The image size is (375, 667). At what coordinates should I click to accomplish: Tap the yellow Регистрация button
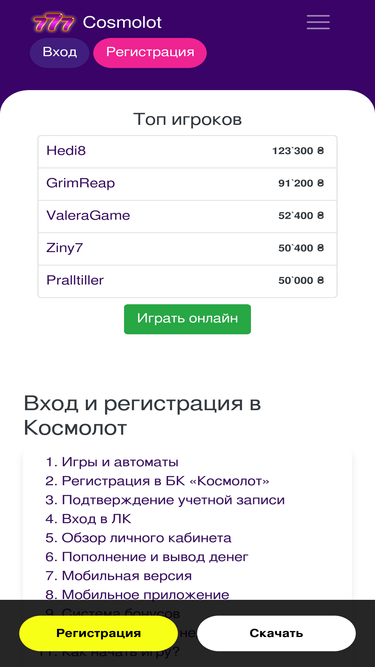point(98,633)
